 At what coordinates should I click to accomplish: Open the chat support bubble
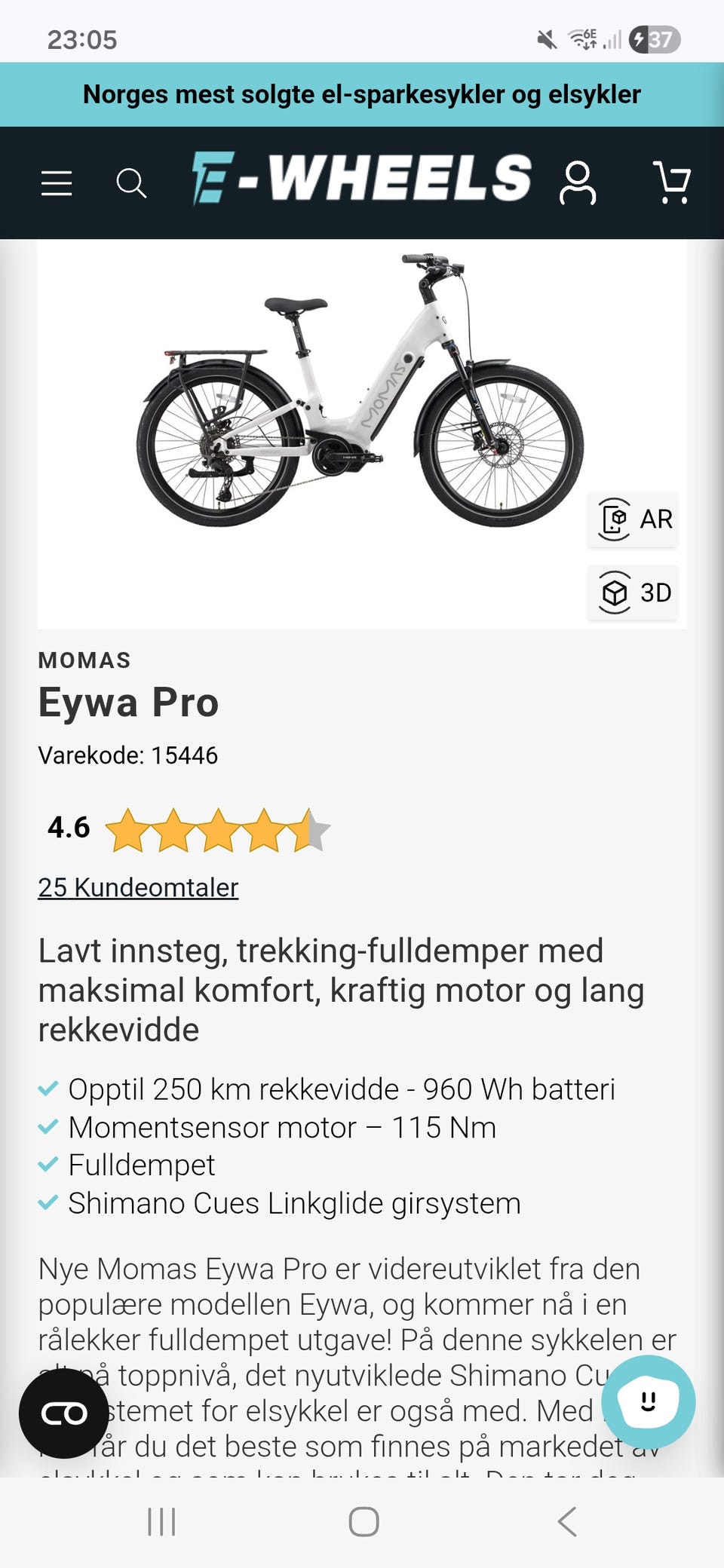pyautogui.click(x=648, y=1401)
